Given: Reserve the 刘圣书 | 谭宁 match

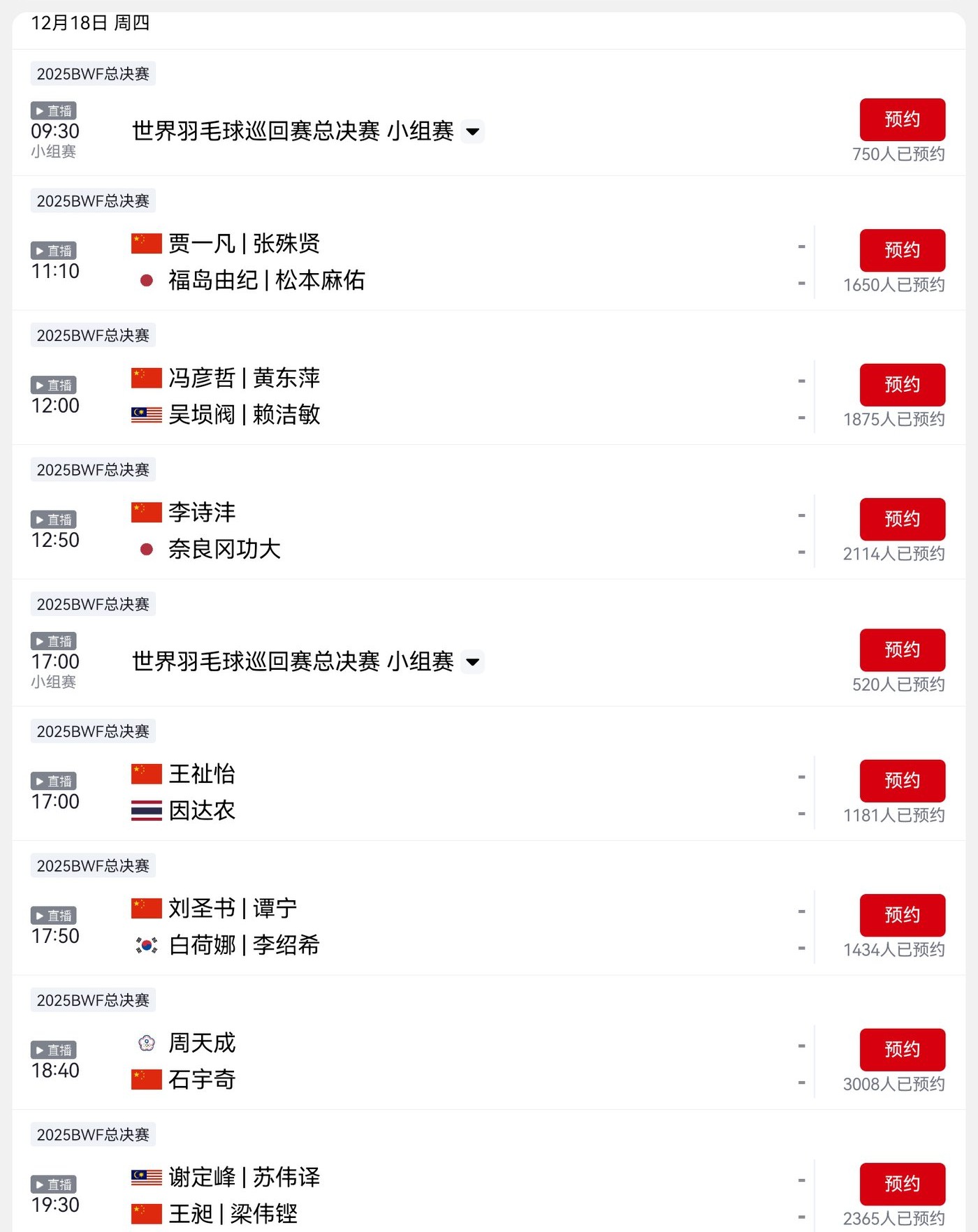Looking at the screenshot, I should point(902,915).
